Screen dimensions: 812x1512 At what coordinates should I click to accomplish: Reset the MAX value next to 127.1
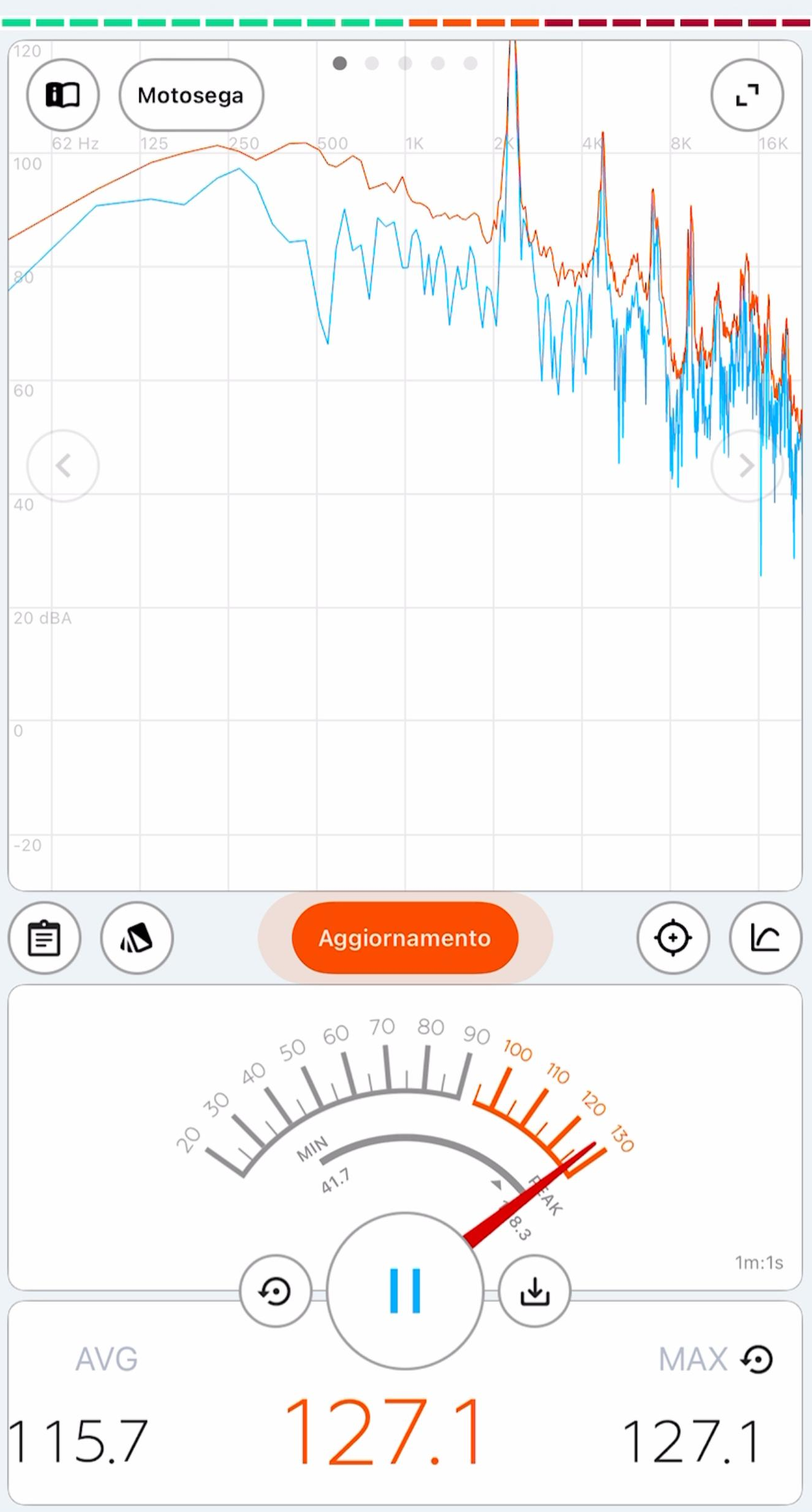point(757,1359)
